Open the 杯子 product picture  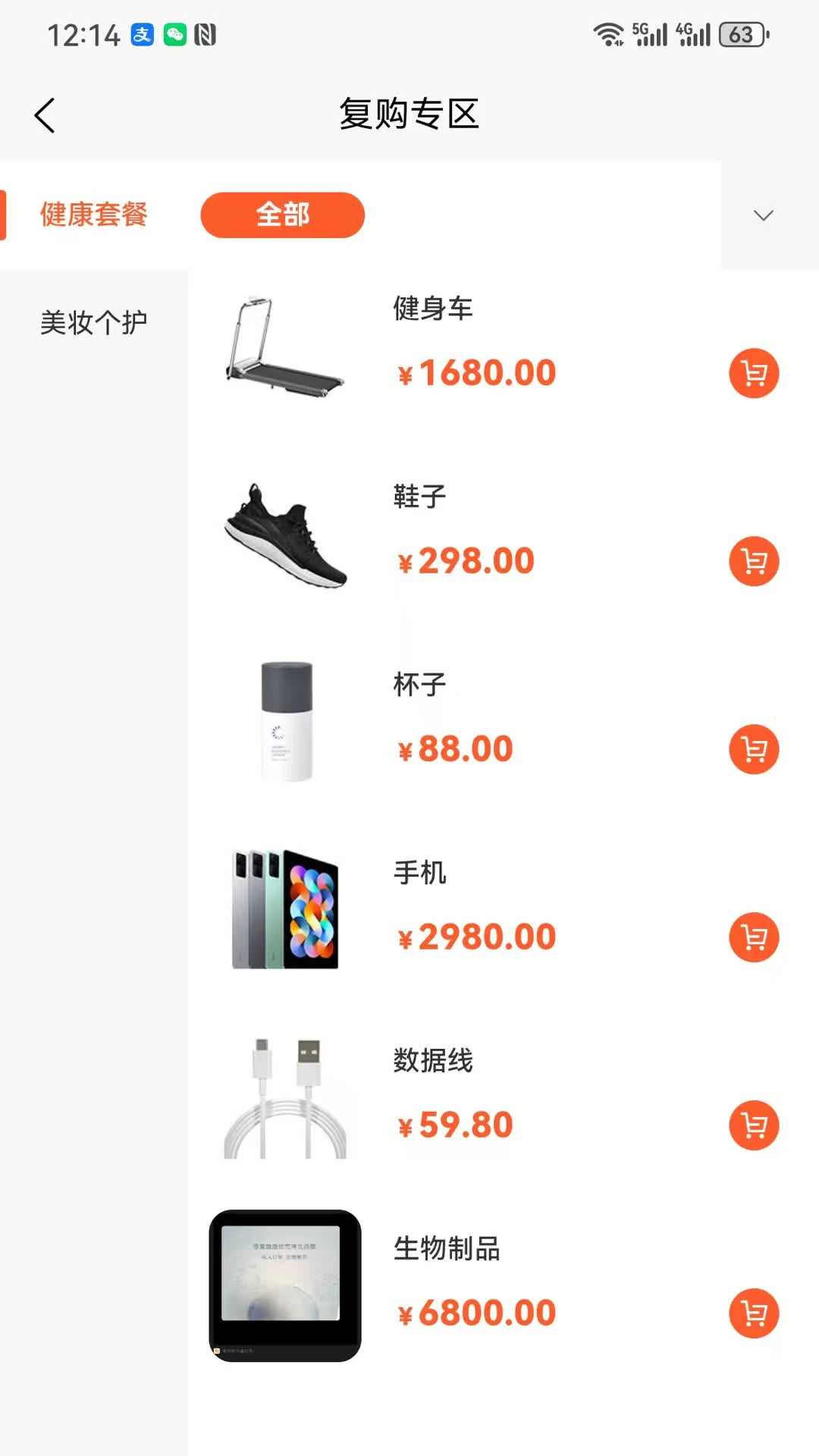click(286, 722)
